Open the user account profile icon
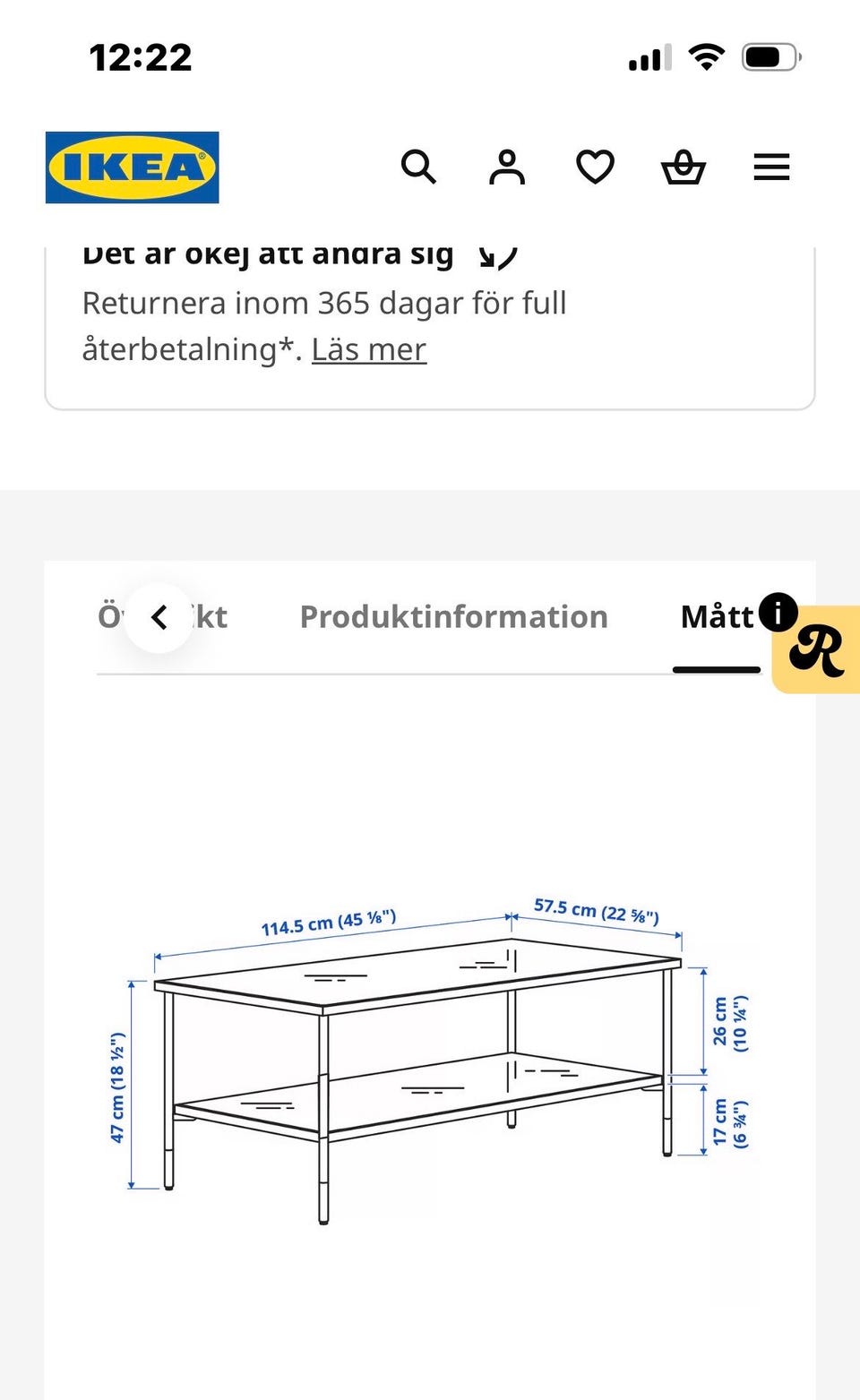 pyautogui.click(x=506, y=167)
